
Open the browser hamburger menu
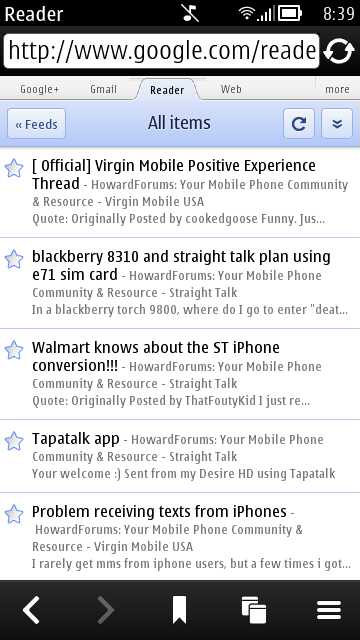(x=329, y=610)
